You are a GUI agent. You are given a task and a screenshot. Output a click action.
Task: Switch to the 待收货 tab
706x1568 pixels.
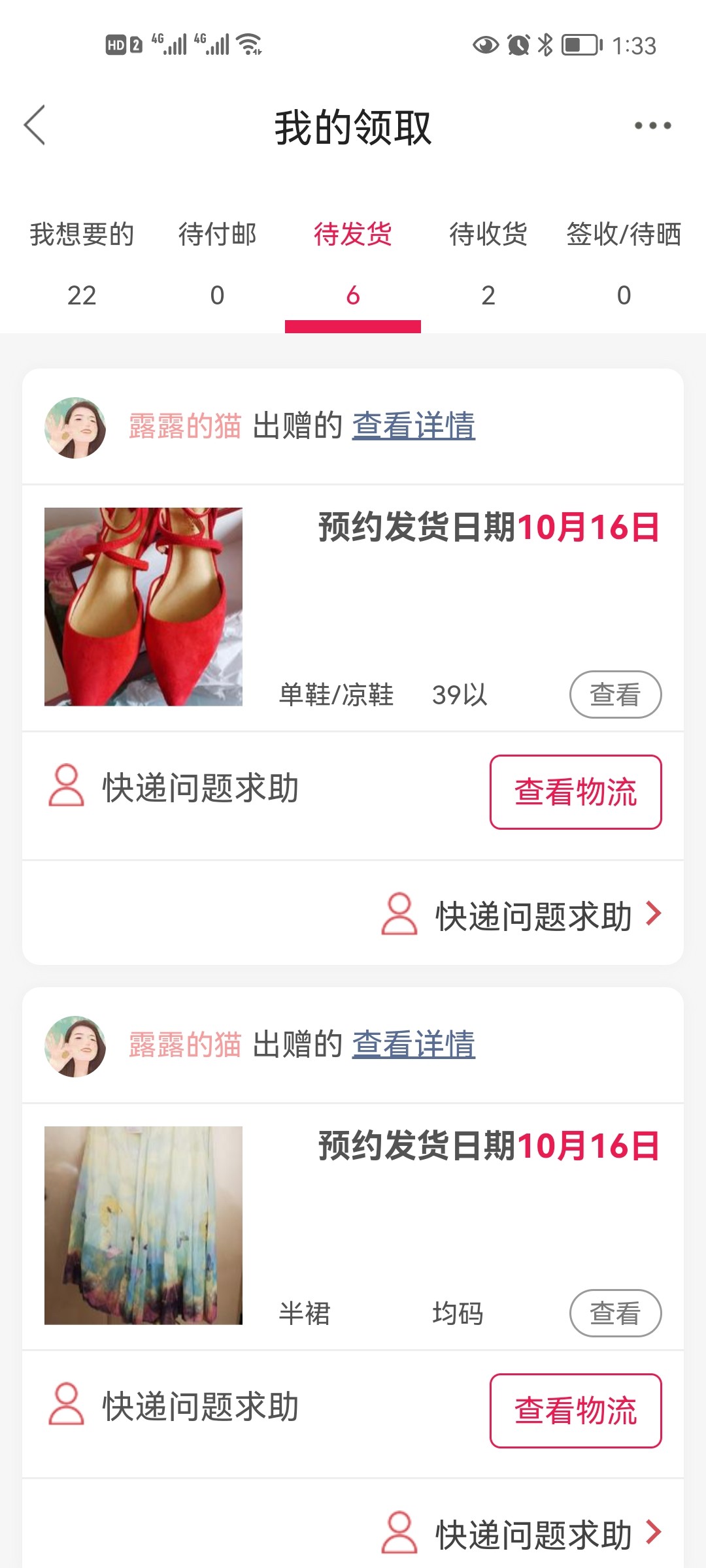[x=488, y=263]
